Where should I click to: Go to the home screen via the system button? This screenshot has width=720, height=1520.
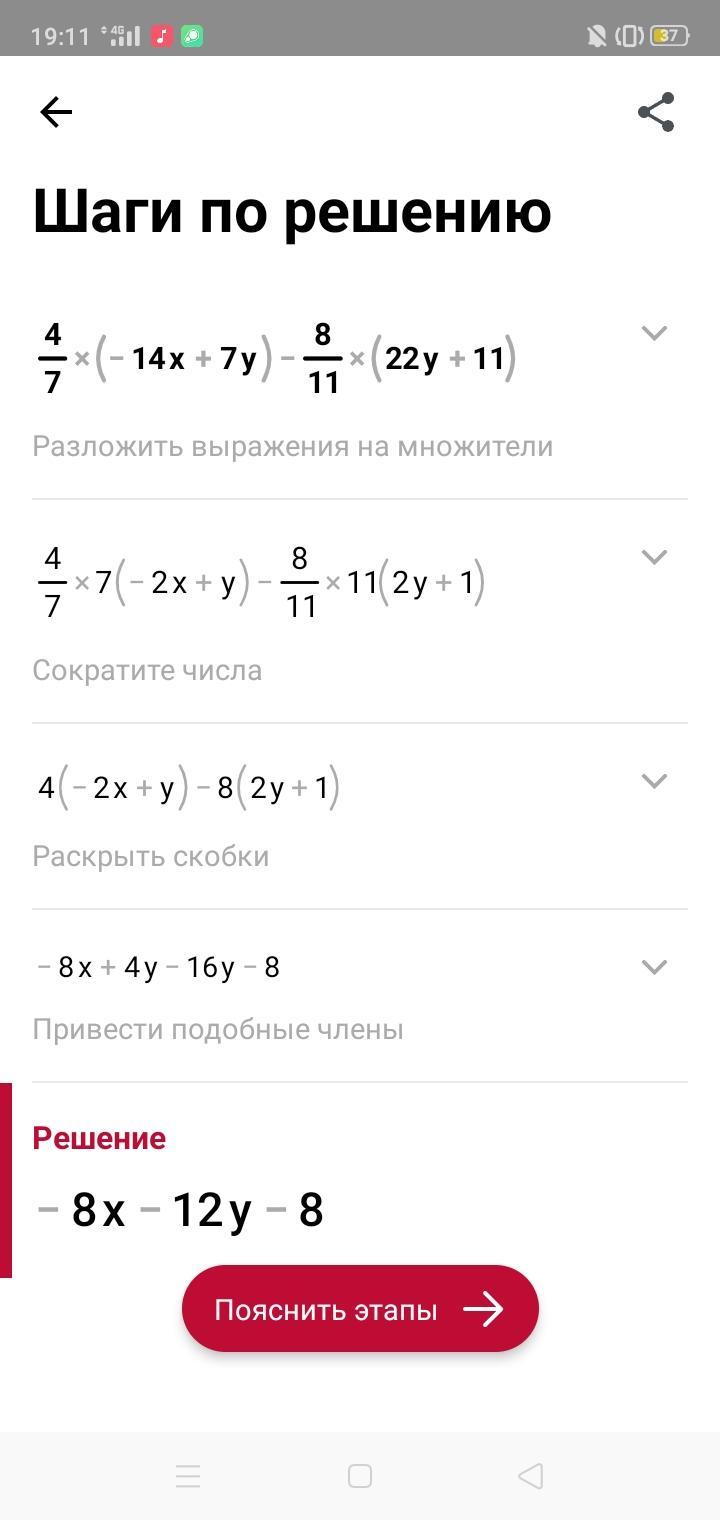pos(360,1476)
